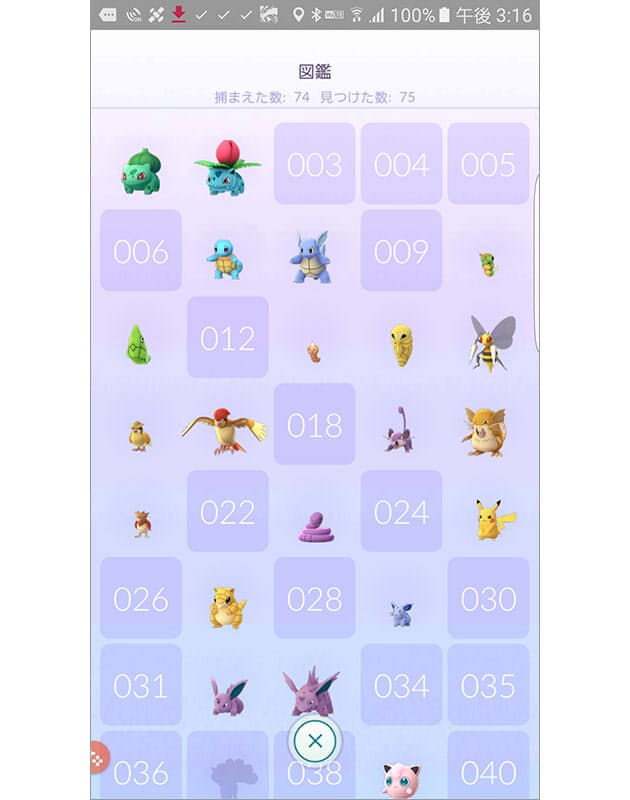View Pidgeotto's details

coord(225,430)
